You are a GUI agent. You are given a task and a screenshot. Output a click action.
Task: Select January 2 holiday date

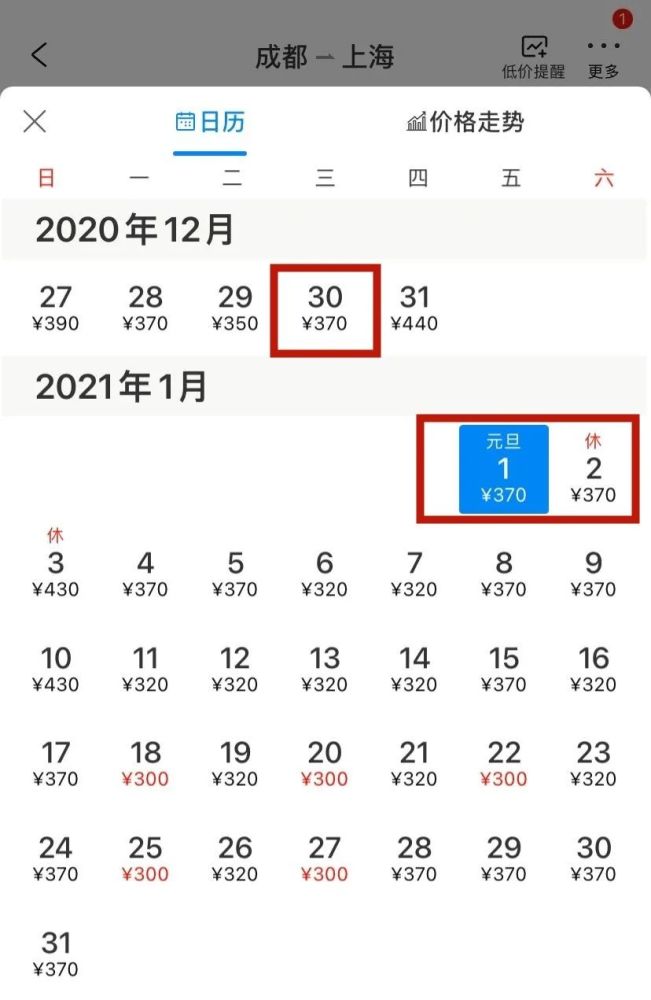(x=594, y=470)
